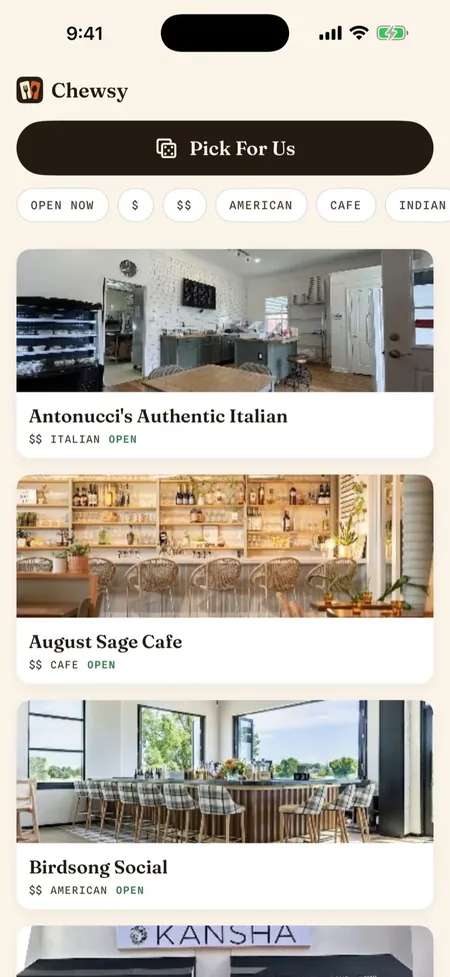
Task: Open Antonucci's Authentic Italian card
Action: tap(224, 354)
